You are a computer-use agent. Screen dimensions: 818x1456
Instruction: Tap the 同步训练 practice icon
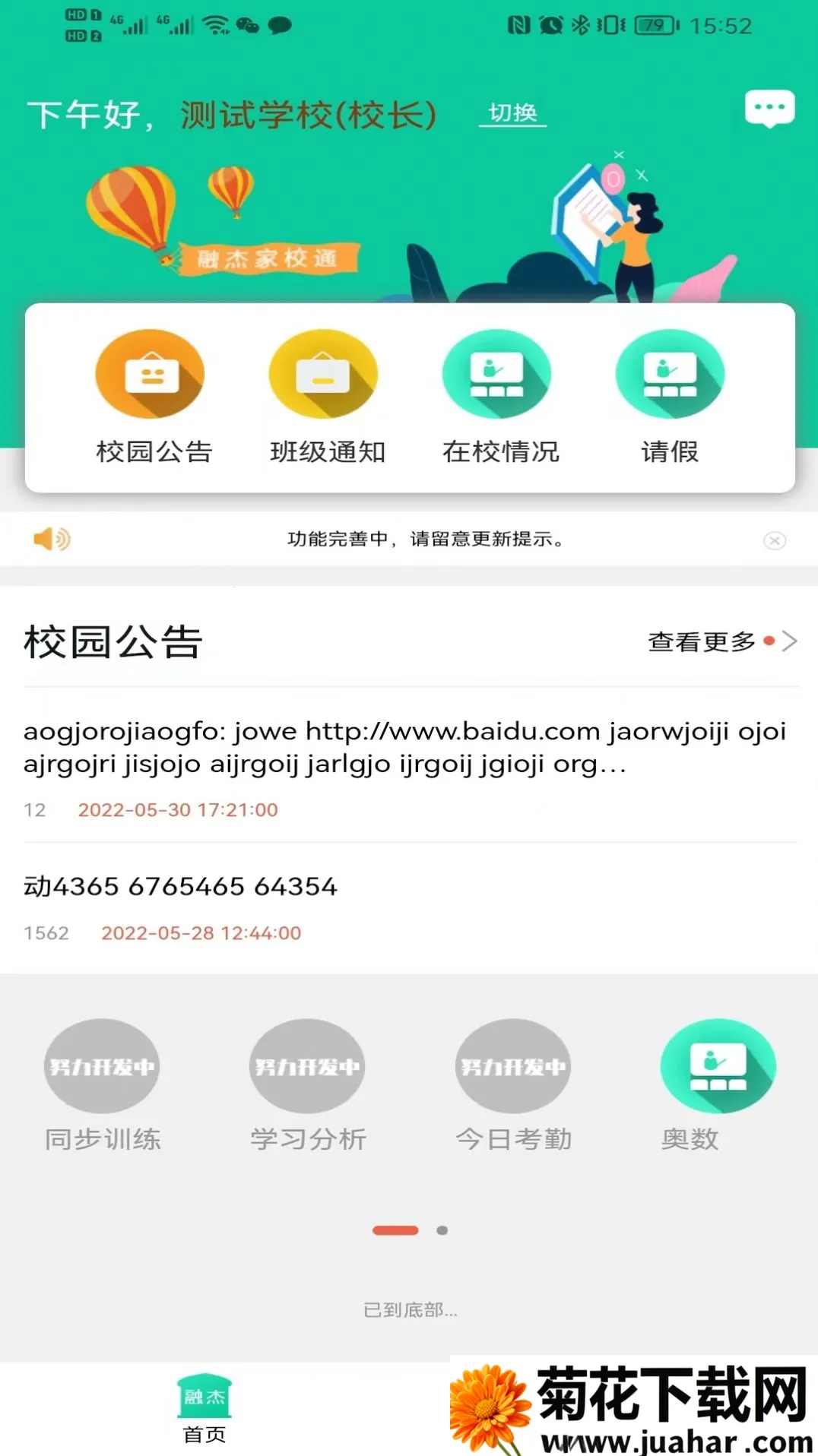[x=102, y=1067]
